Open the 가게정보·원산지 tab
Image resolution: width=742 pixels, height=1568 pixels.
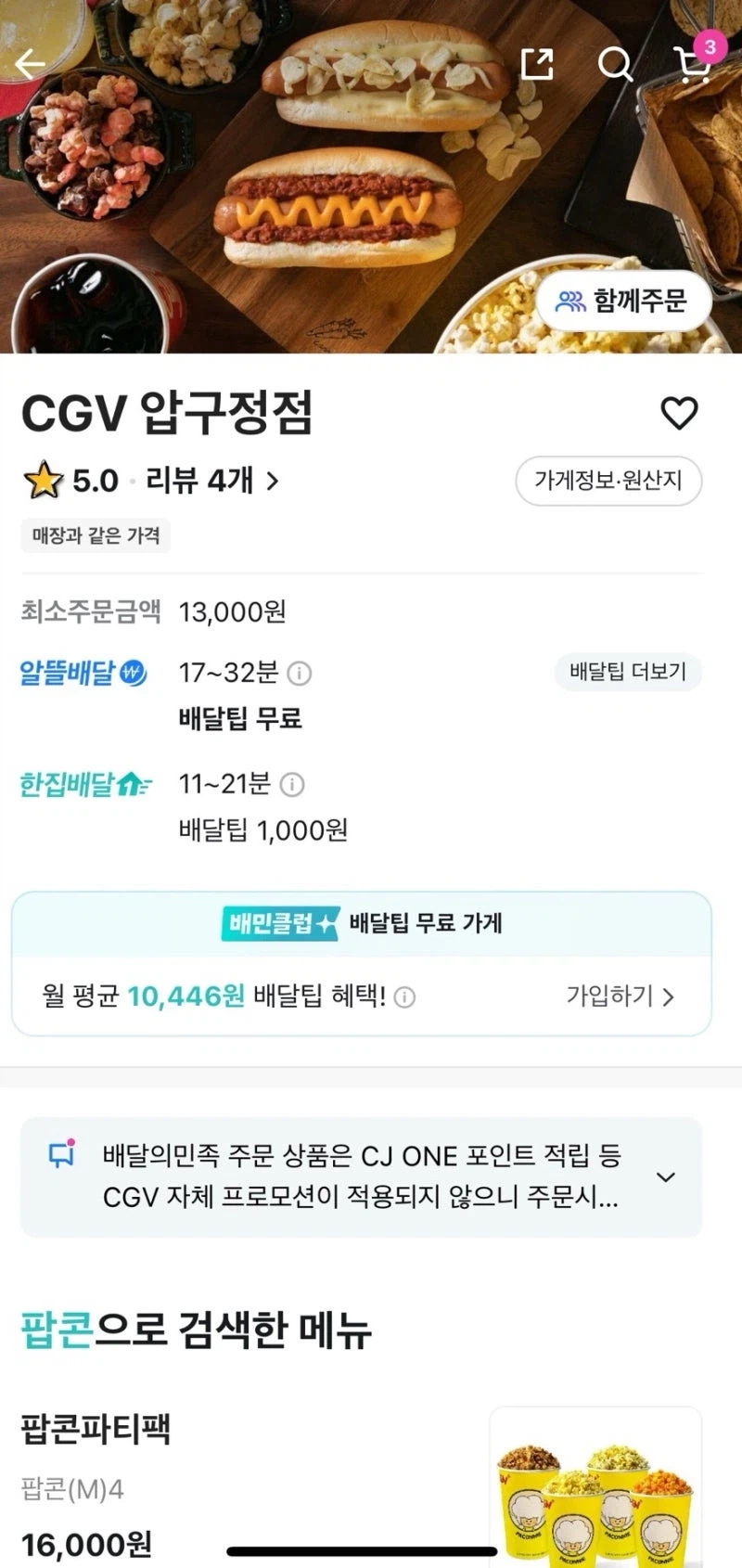pos(608,482)
